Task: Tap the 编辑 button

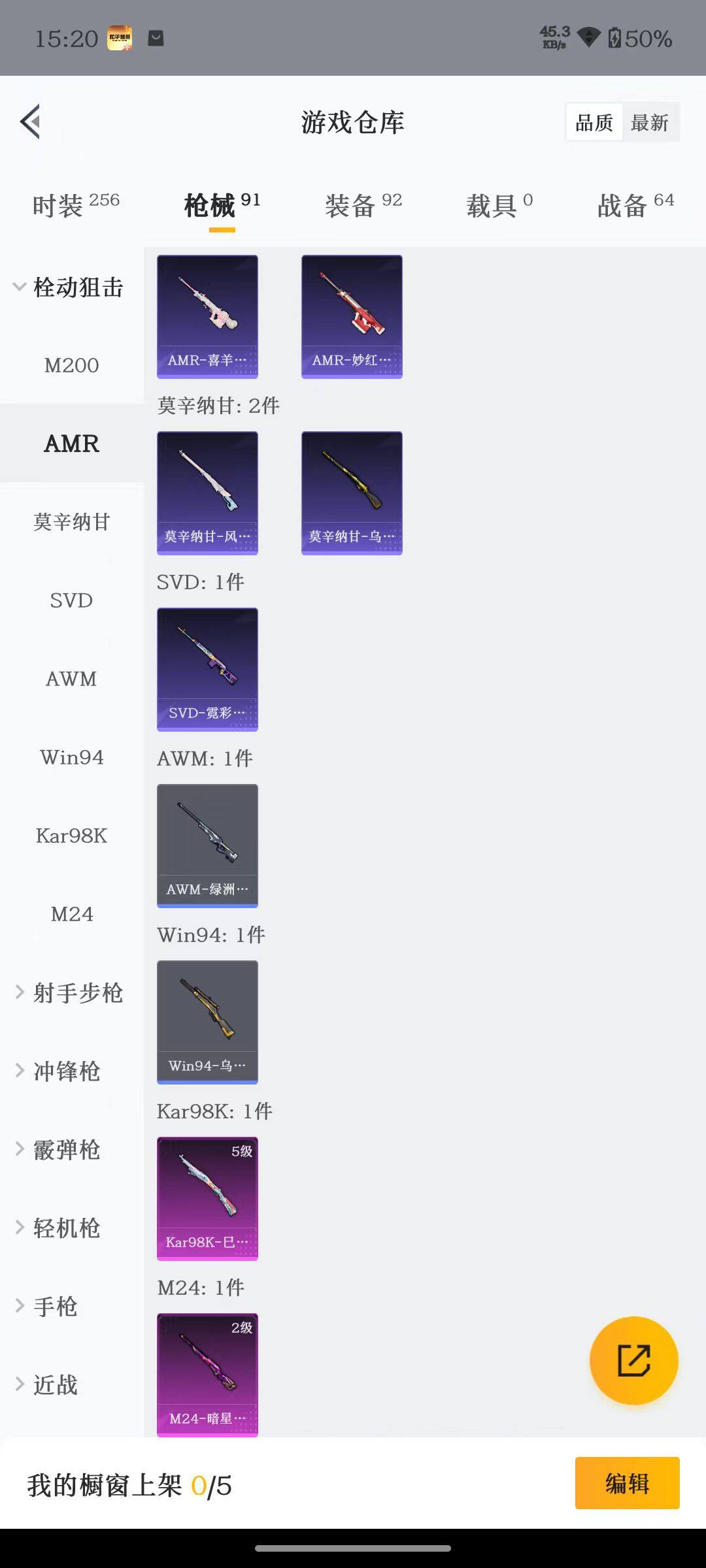Action: coord(627,1483)
